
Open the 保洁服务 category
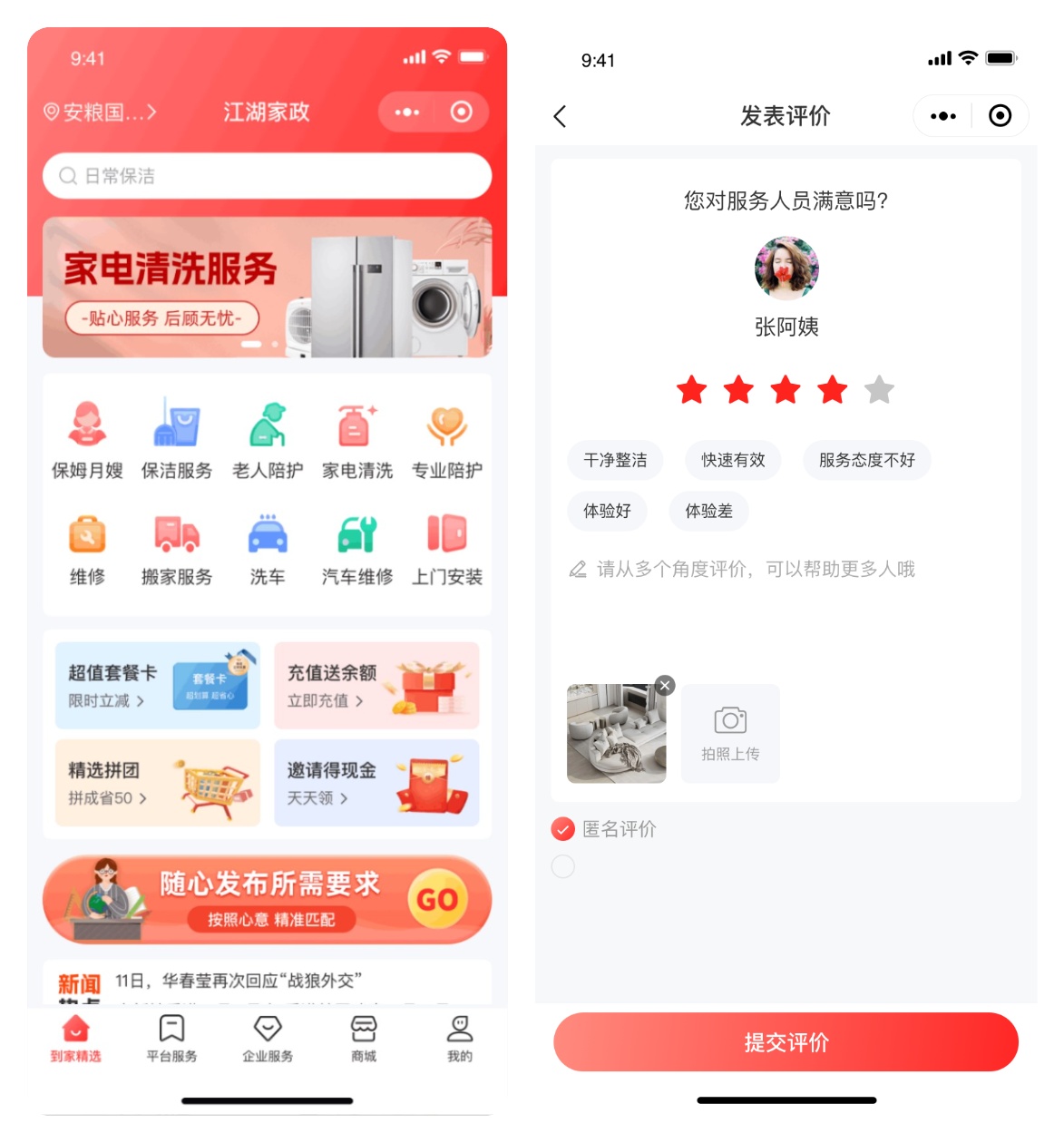point(177,440)
